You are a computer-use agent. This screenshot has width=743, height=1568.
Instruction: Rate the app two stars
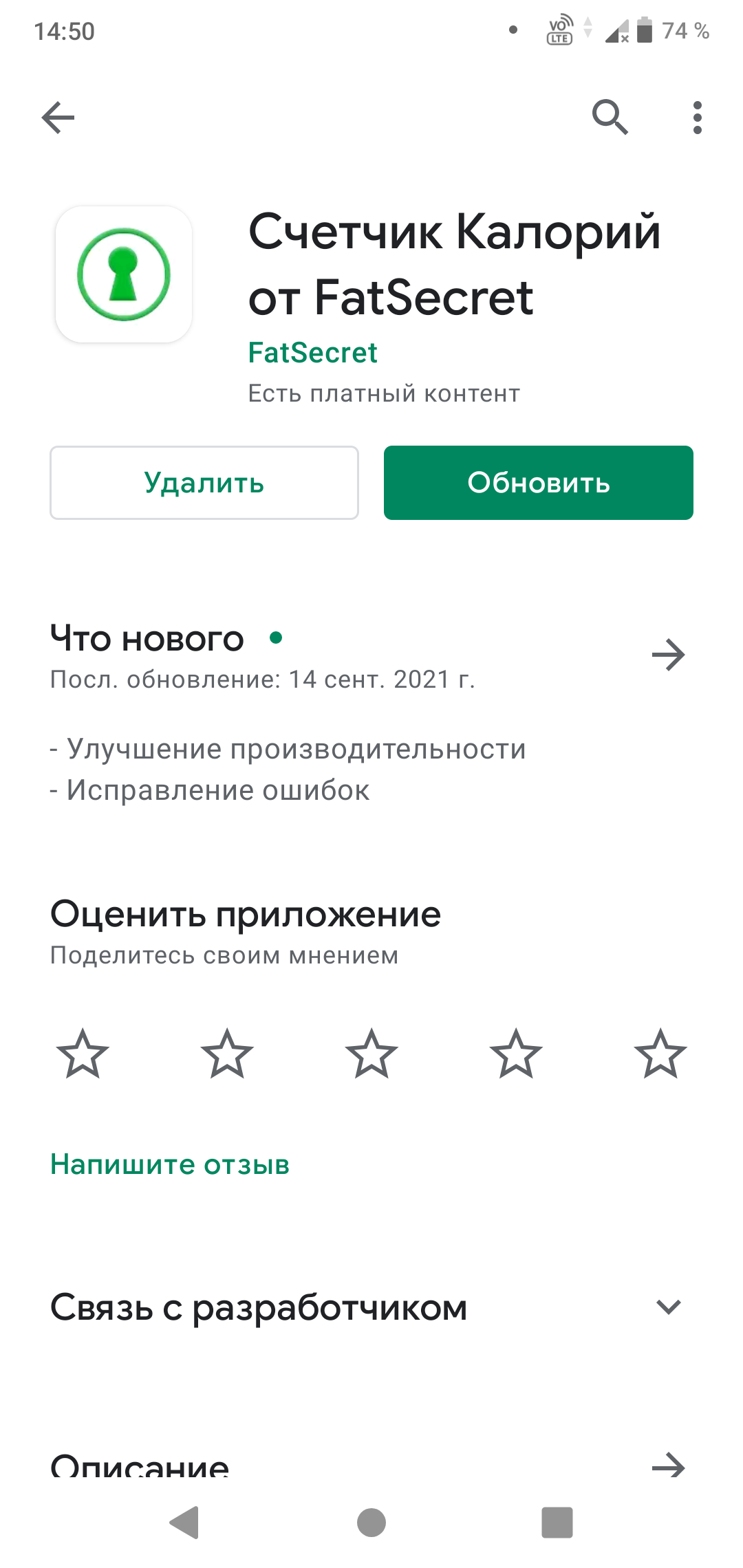[227, 1054]
